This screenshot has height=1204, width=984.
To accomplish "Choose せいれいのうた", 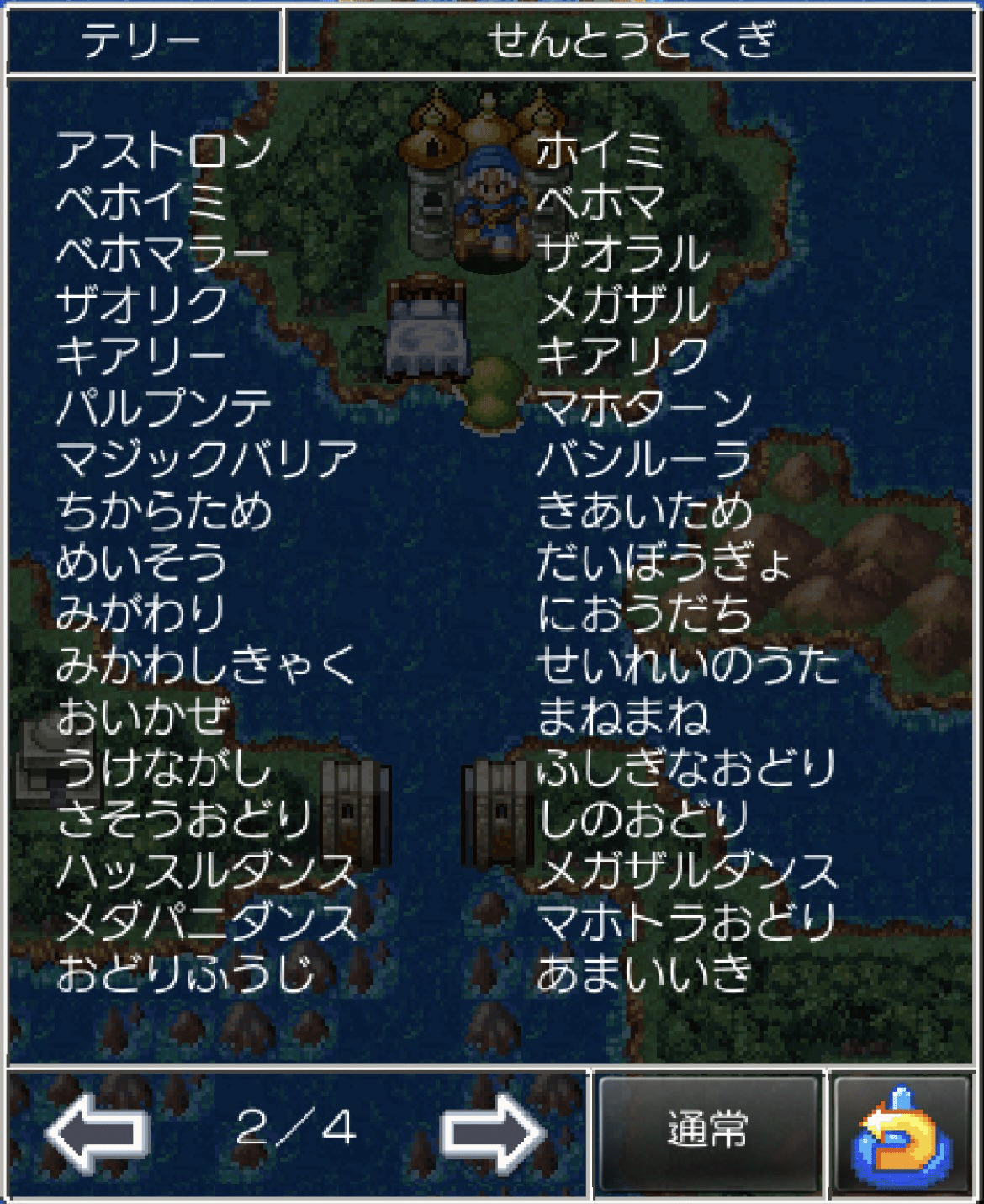I will click(687, 666).
